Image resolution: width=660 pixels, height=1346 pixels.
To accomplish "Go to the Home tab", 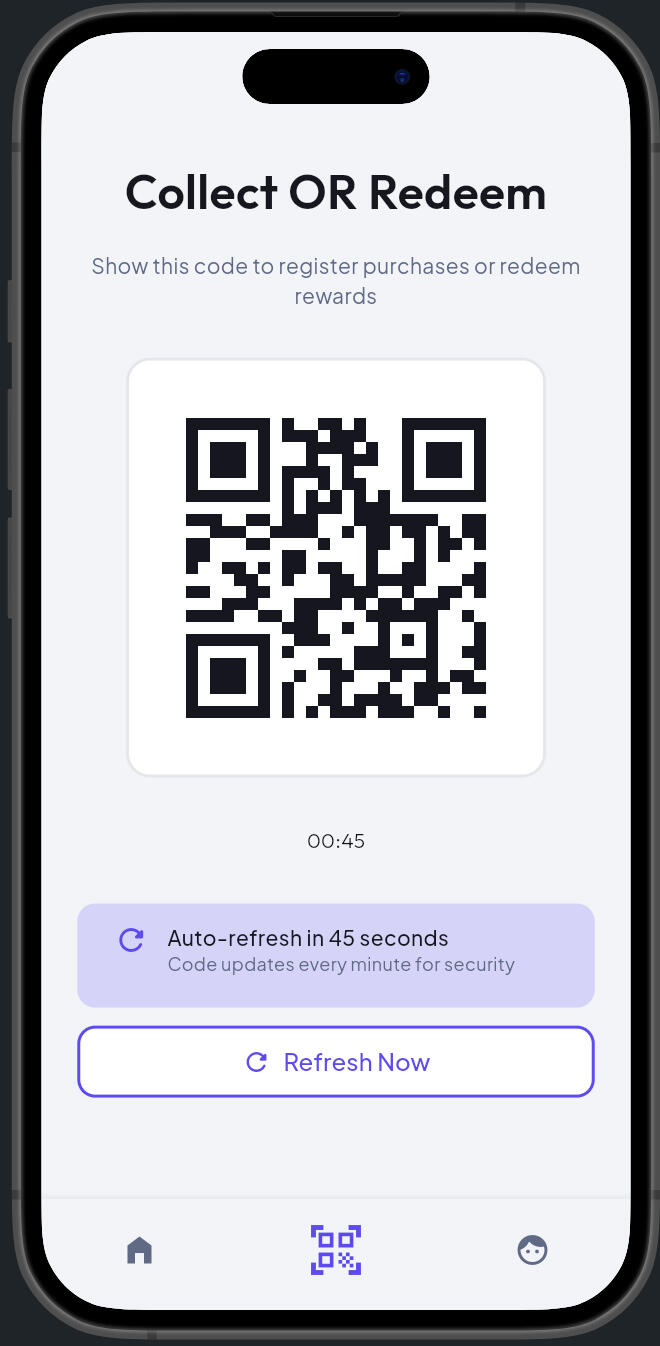I will pyautogui.click(x=139, y=1250).
